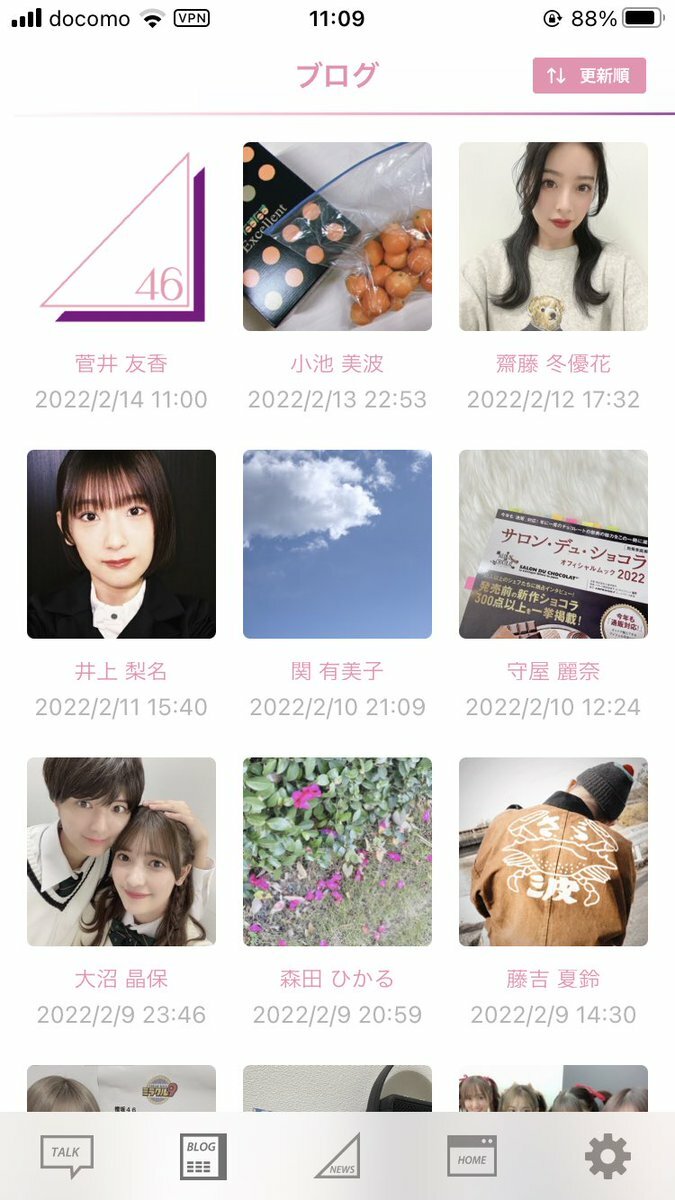The width and height of the screenshot is (675, 1200).
Task: Open the settings gear
Action: point(608,1156)
